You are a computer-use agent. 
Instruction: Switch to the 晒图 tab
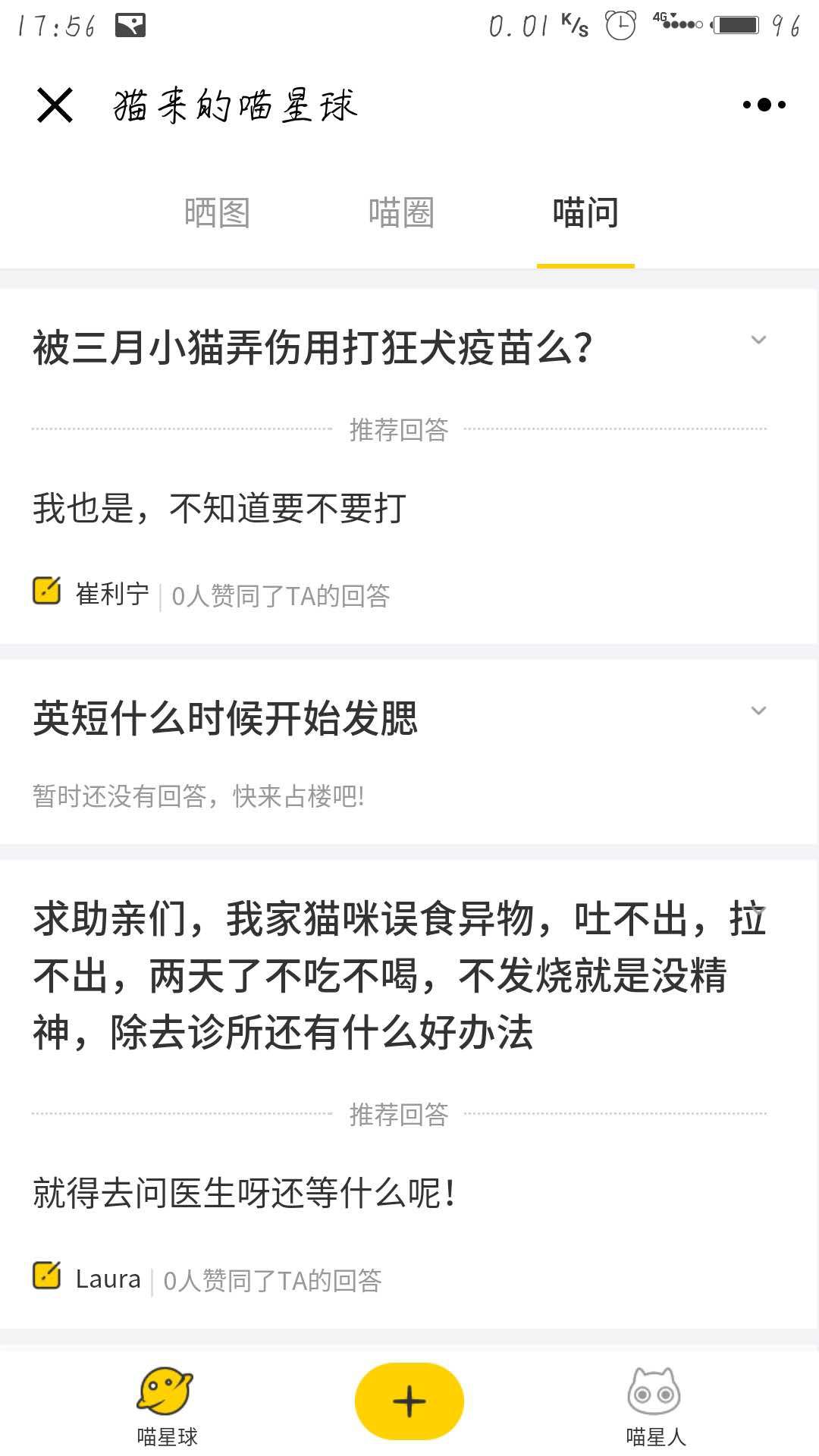tap(217, 213)
